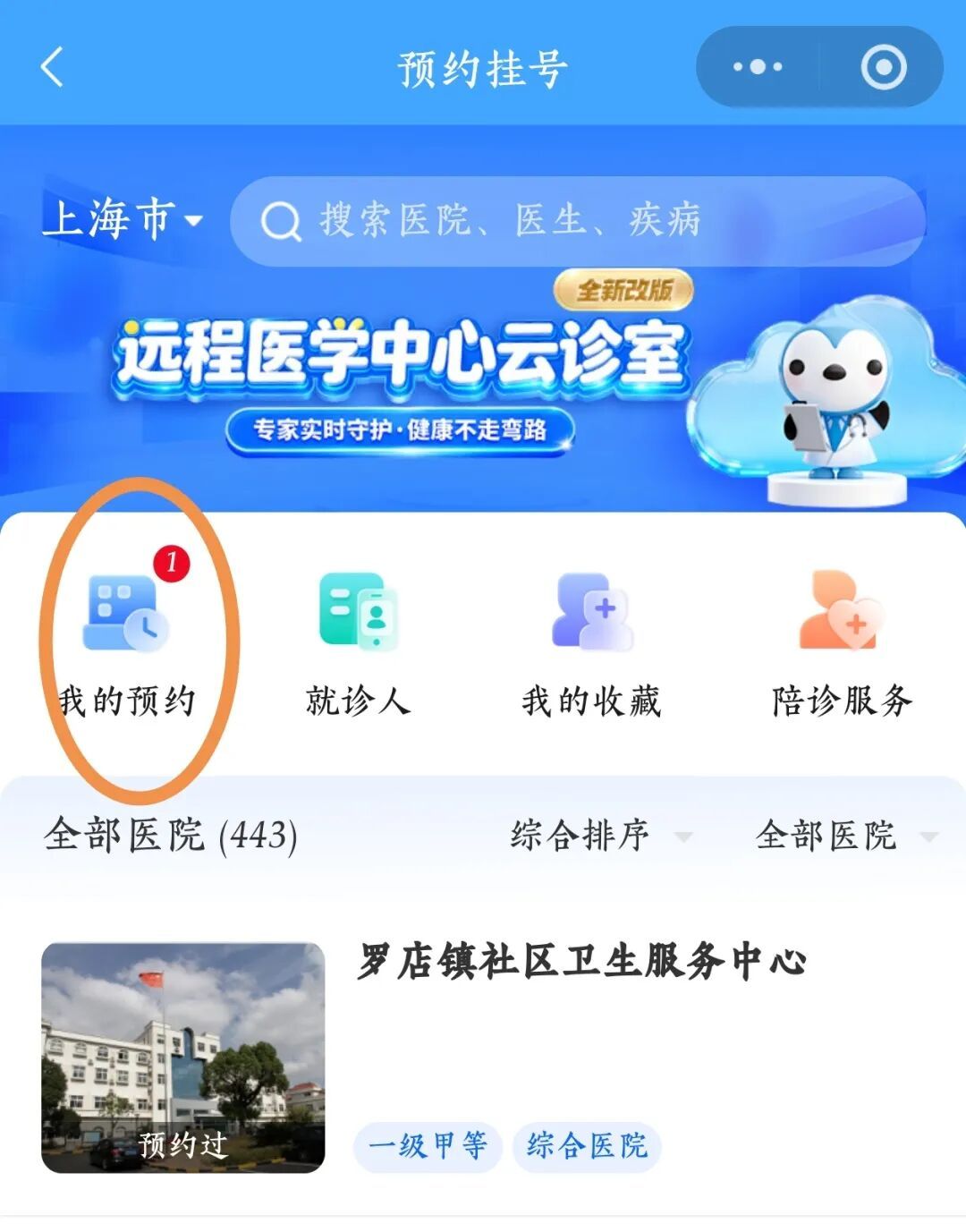Tap the 搜索医院、医生、疾病 search box
The width and height of the screenshot is (966, 1232).
(577, 221)
